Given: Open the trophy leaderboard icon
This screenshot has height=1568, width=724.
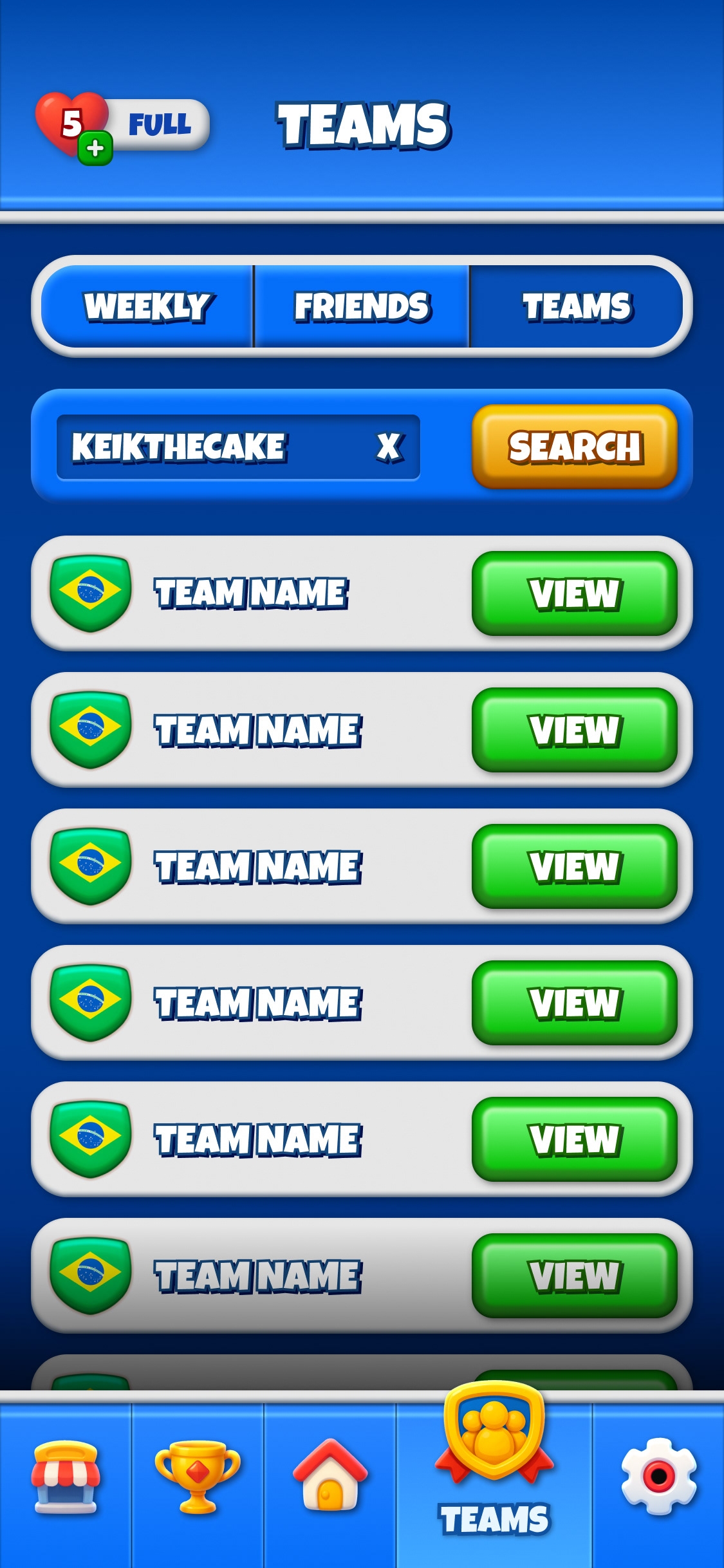Looking at the screenshot, I should (198, 1477).
